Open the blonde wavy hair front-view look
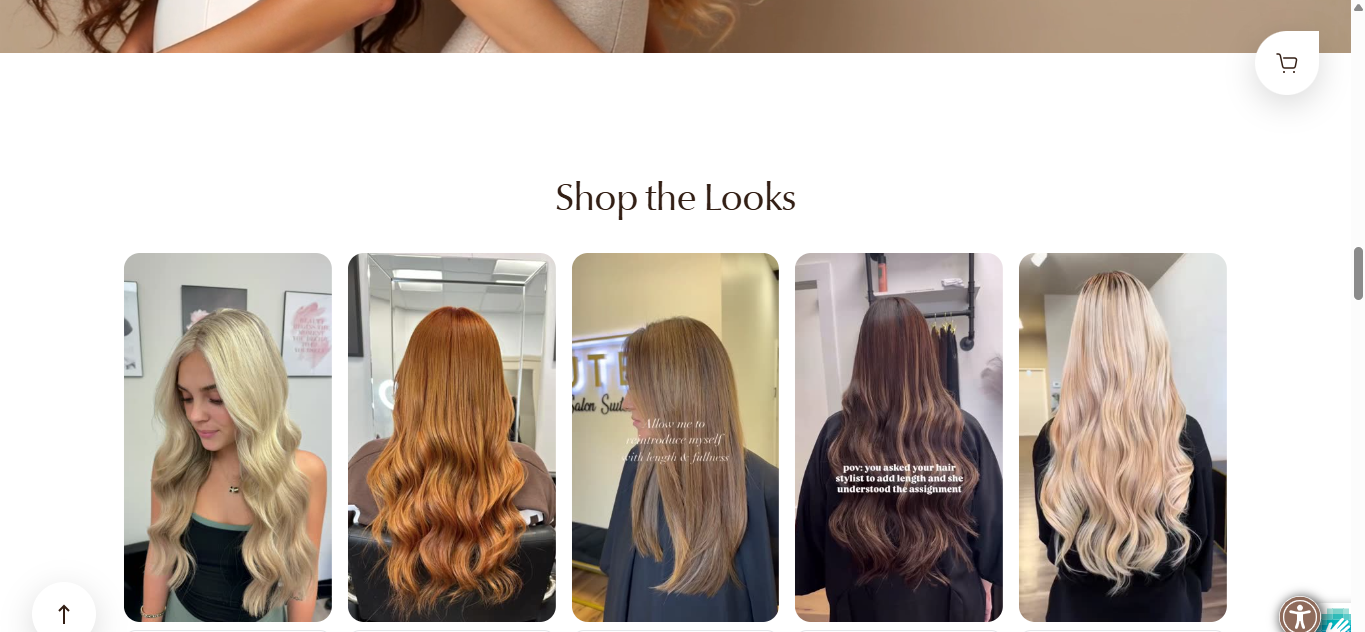Viewport: 1365px width, 632px height. 228,437
